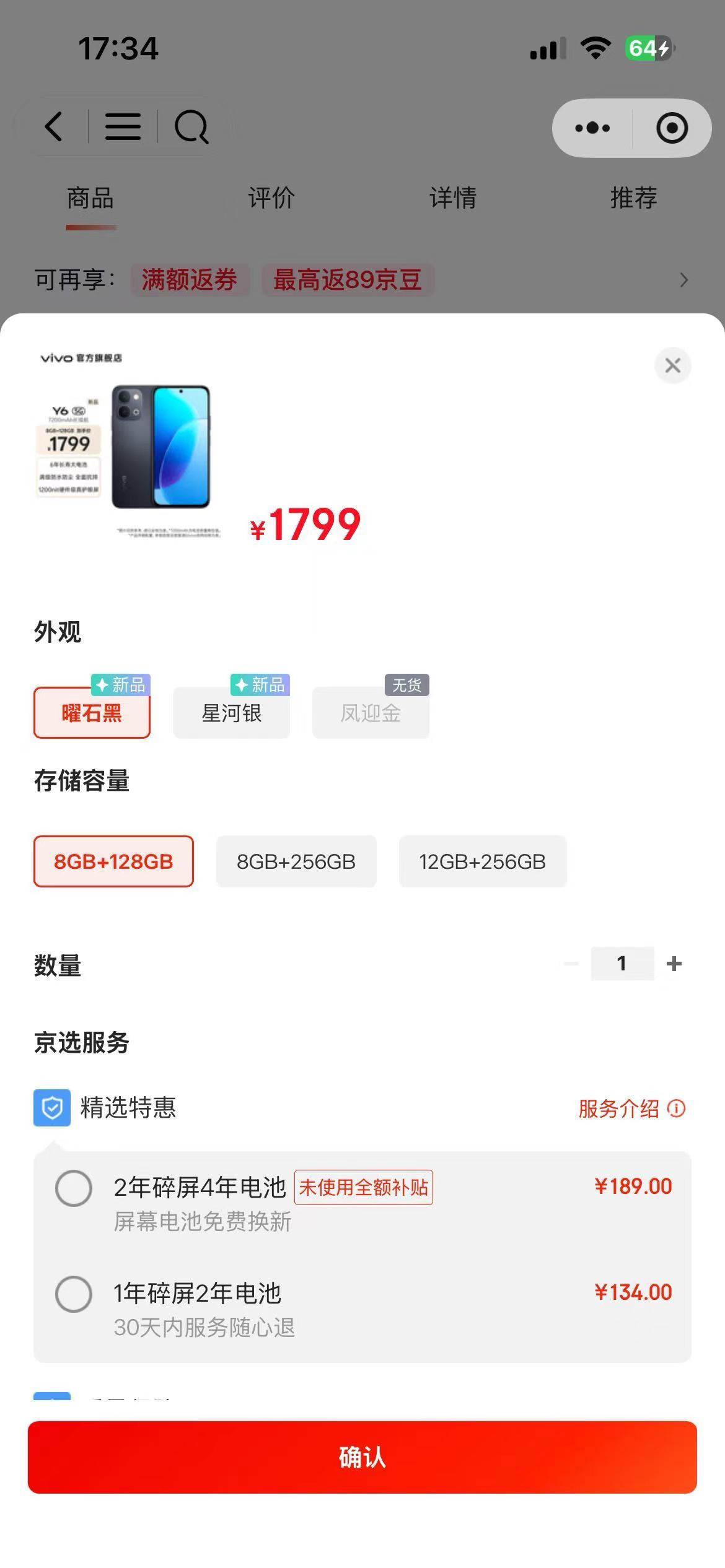Select the 2年碎屏4年电池 service
This screenshot has width=725, height=1568.
click(x=74, y=1188)
